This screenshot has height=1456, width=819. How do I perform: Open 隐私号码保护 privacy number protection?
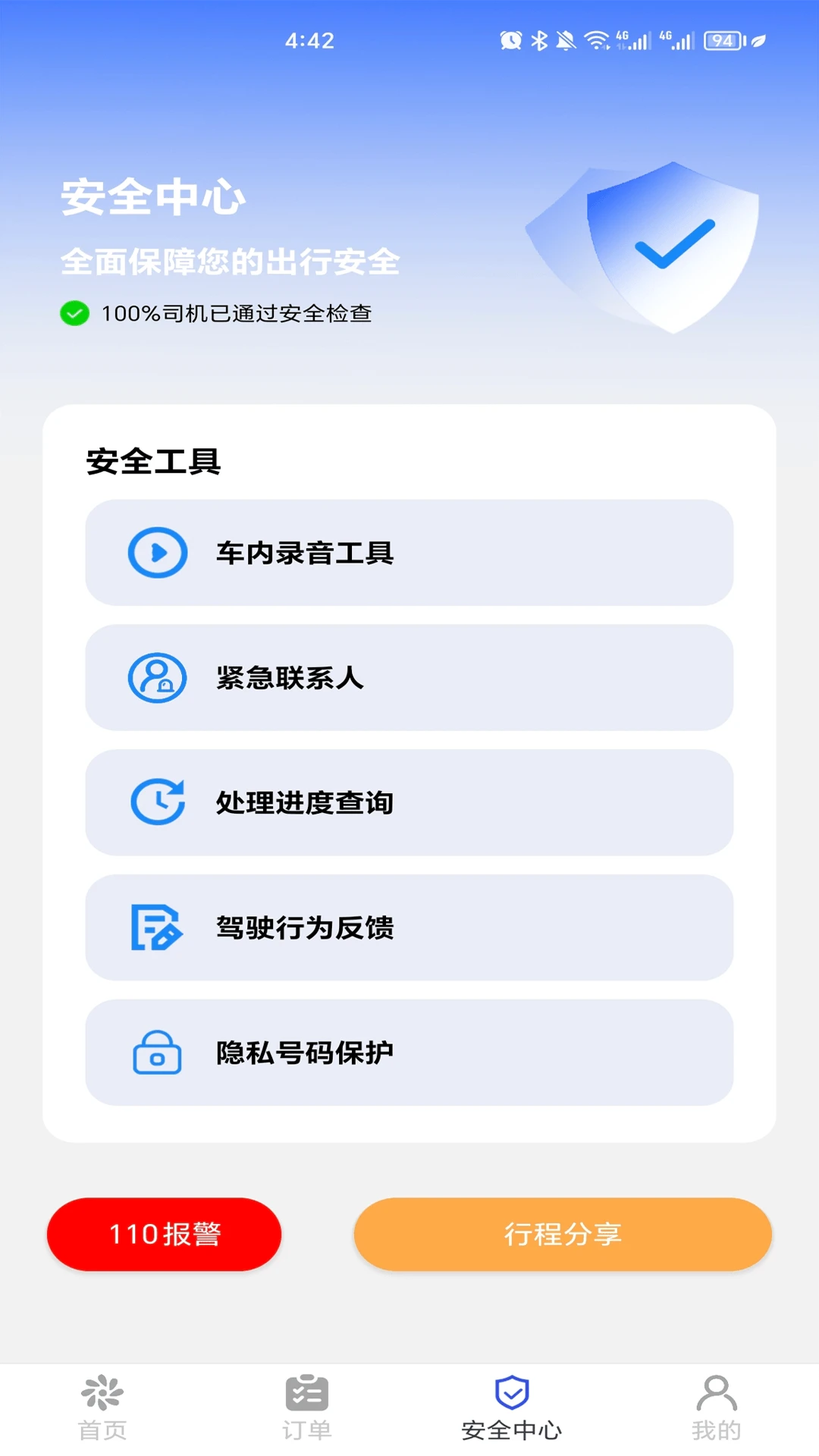[x=409, y=1053]
